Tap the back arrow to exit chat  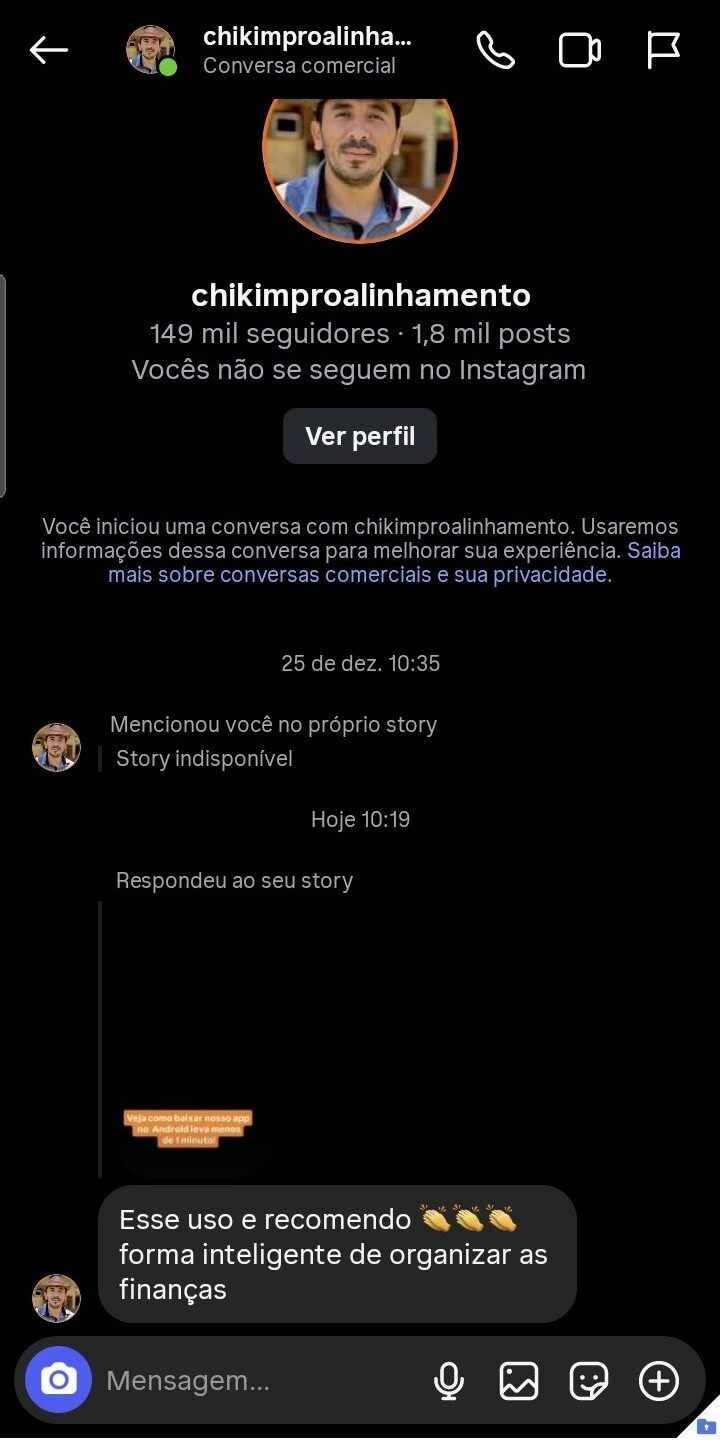[x=47, y=51]
